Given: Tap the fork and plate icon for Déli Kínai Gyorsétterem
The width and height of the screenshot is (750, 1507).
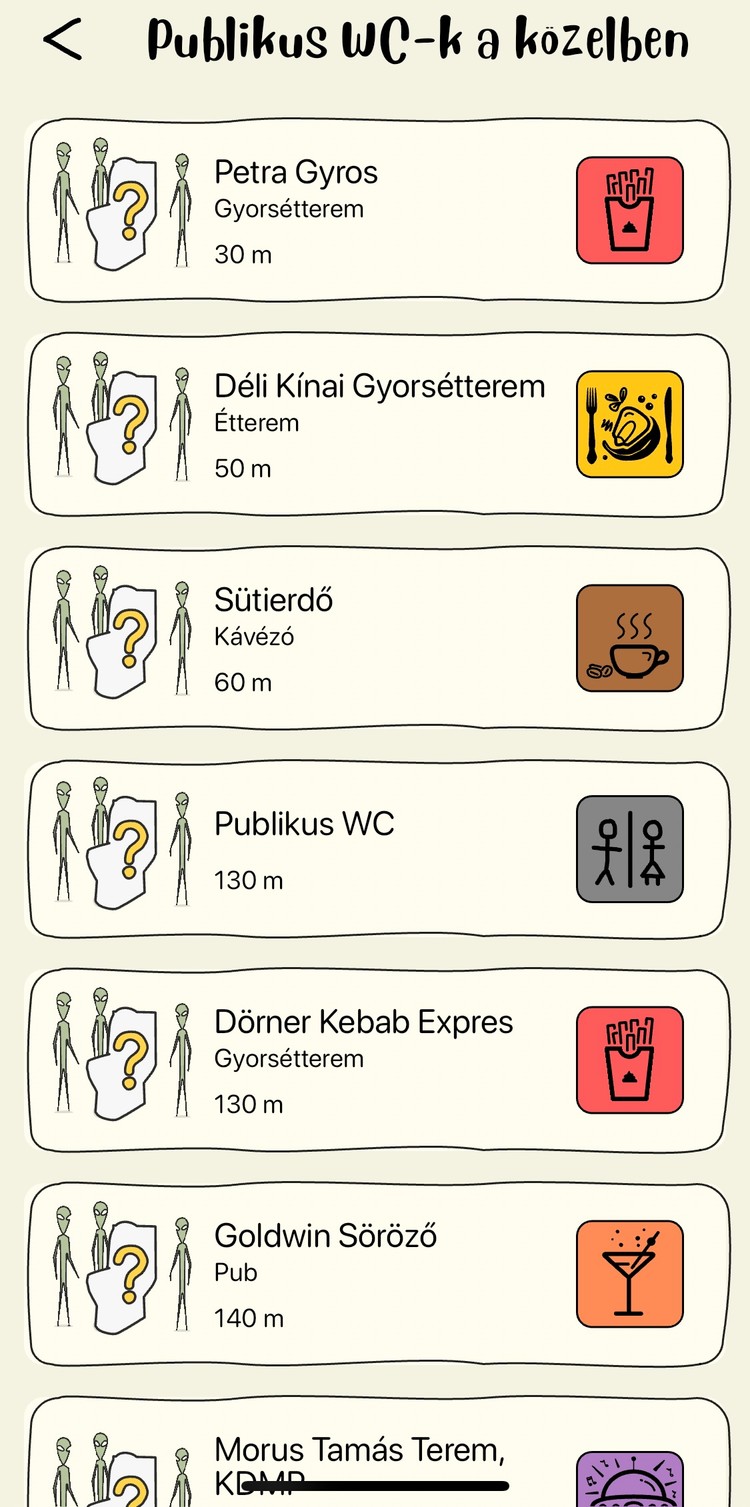Looking at the screenshot, I should (x=630, y=424).
